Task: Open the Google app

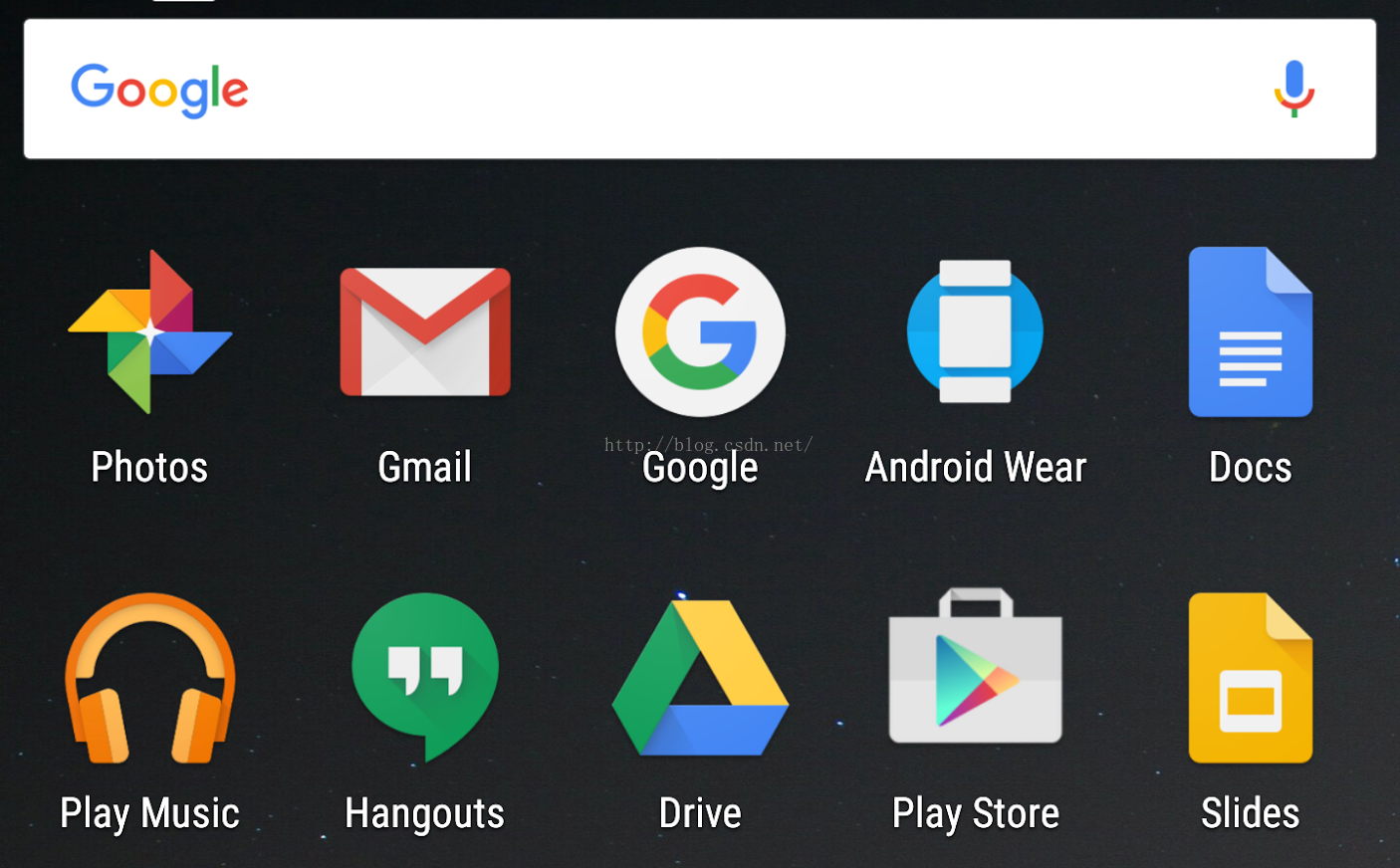Action: 700,332
